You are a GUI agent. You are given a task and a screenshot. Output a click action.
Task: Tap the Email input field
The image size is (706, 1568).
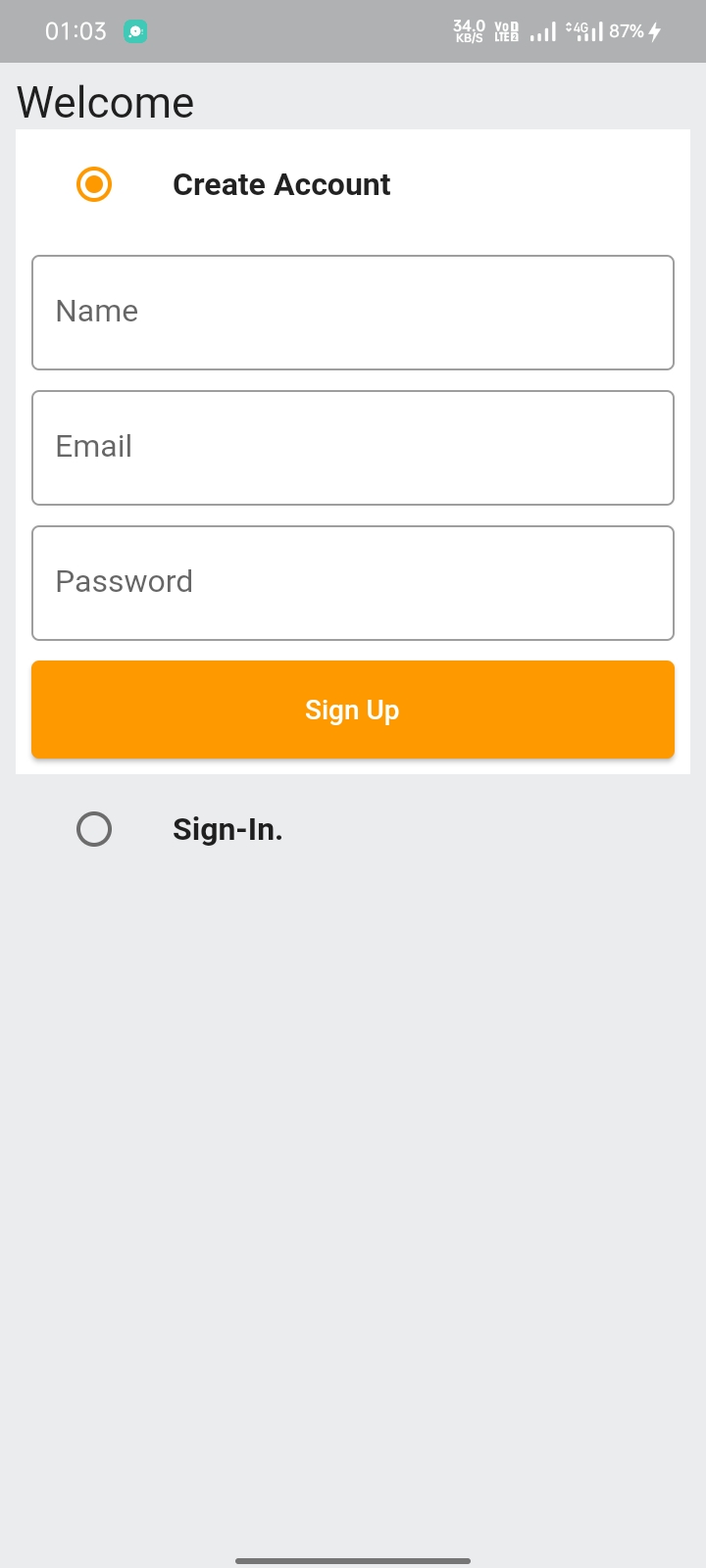click(x=353, y=447)
